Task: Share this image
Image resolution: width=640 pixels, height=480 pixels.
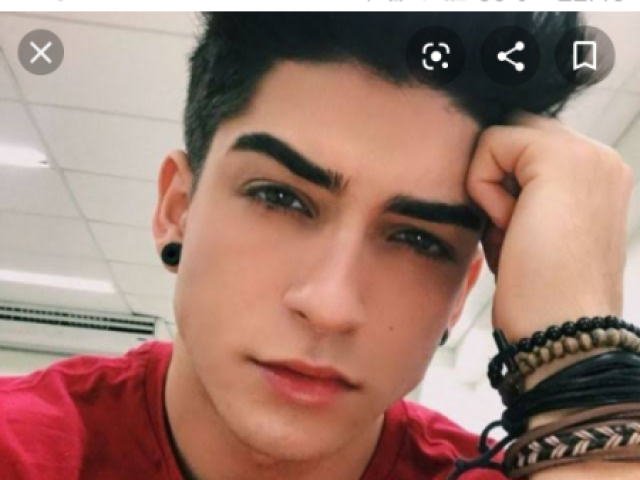Action: (511, 56)
